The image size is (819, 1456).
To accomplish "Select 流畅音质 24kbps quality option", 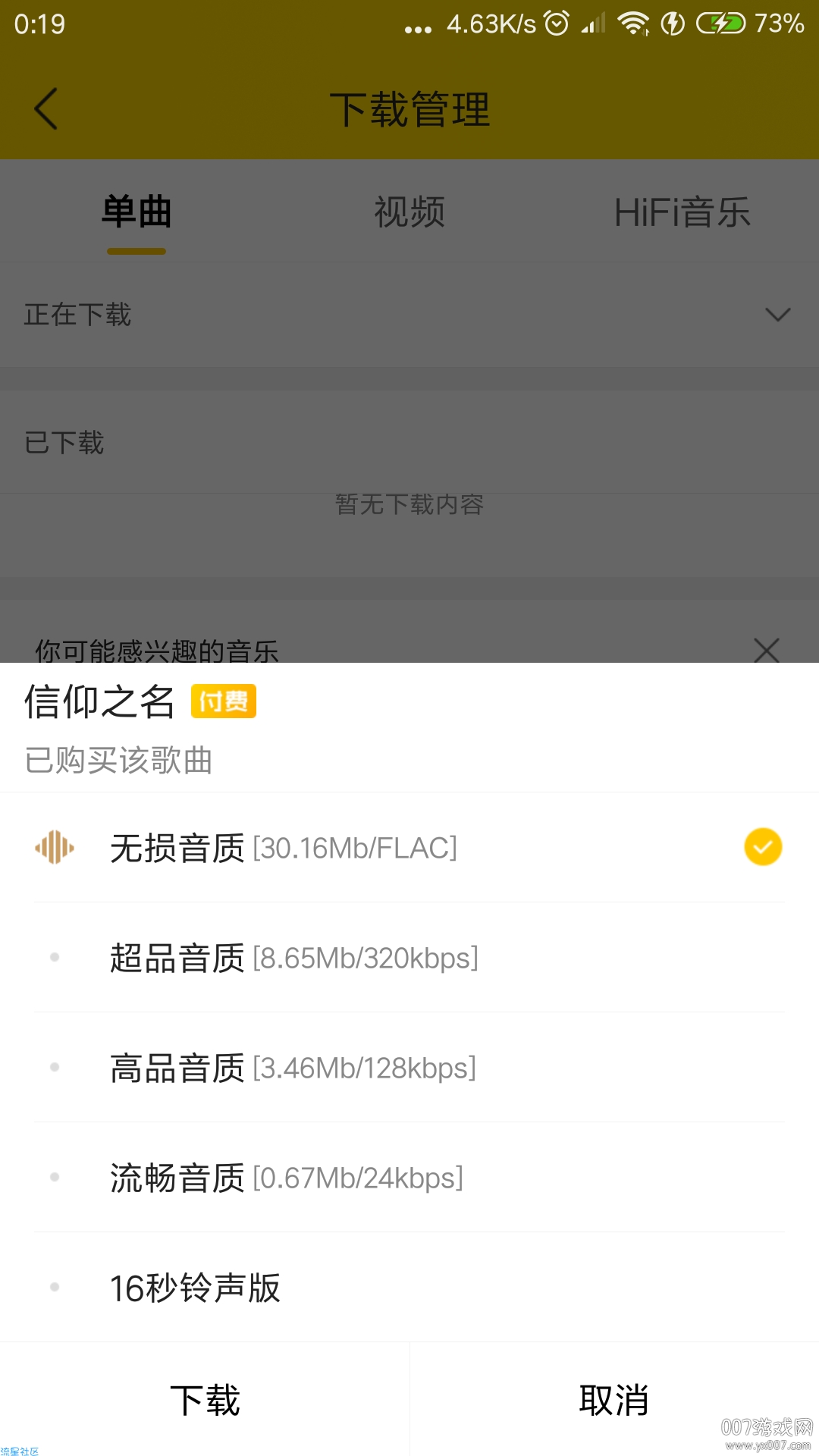I will 286,1178.
